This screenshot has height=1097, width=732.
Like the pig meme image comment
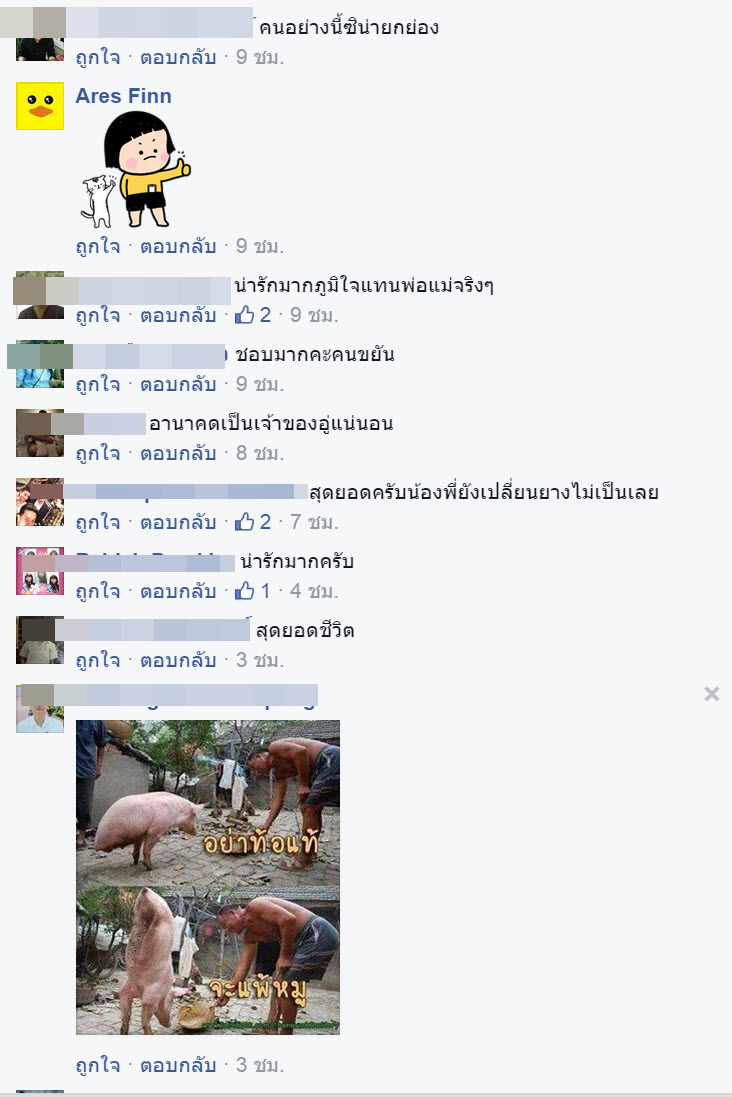[x=97, y=1065]
